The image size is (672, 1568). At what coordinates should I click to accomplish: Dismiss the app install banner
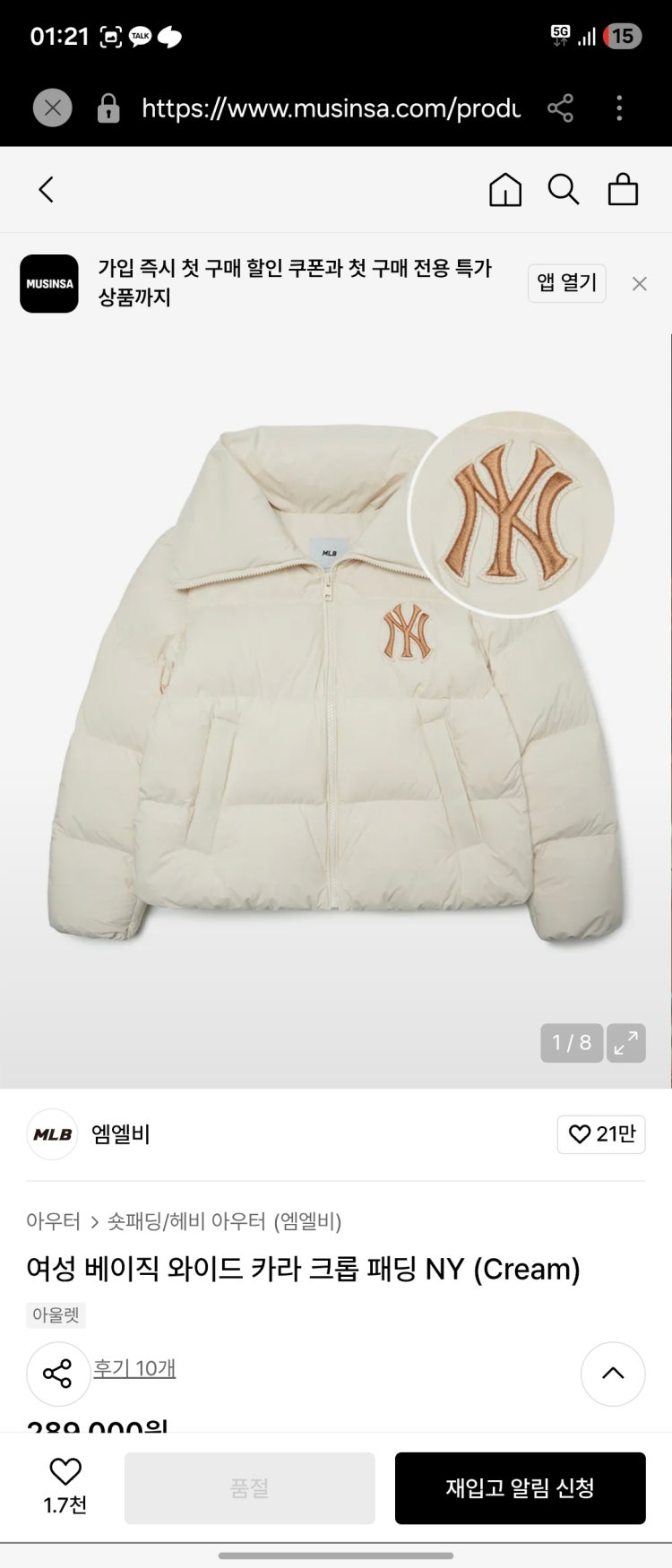pos(639,284)
